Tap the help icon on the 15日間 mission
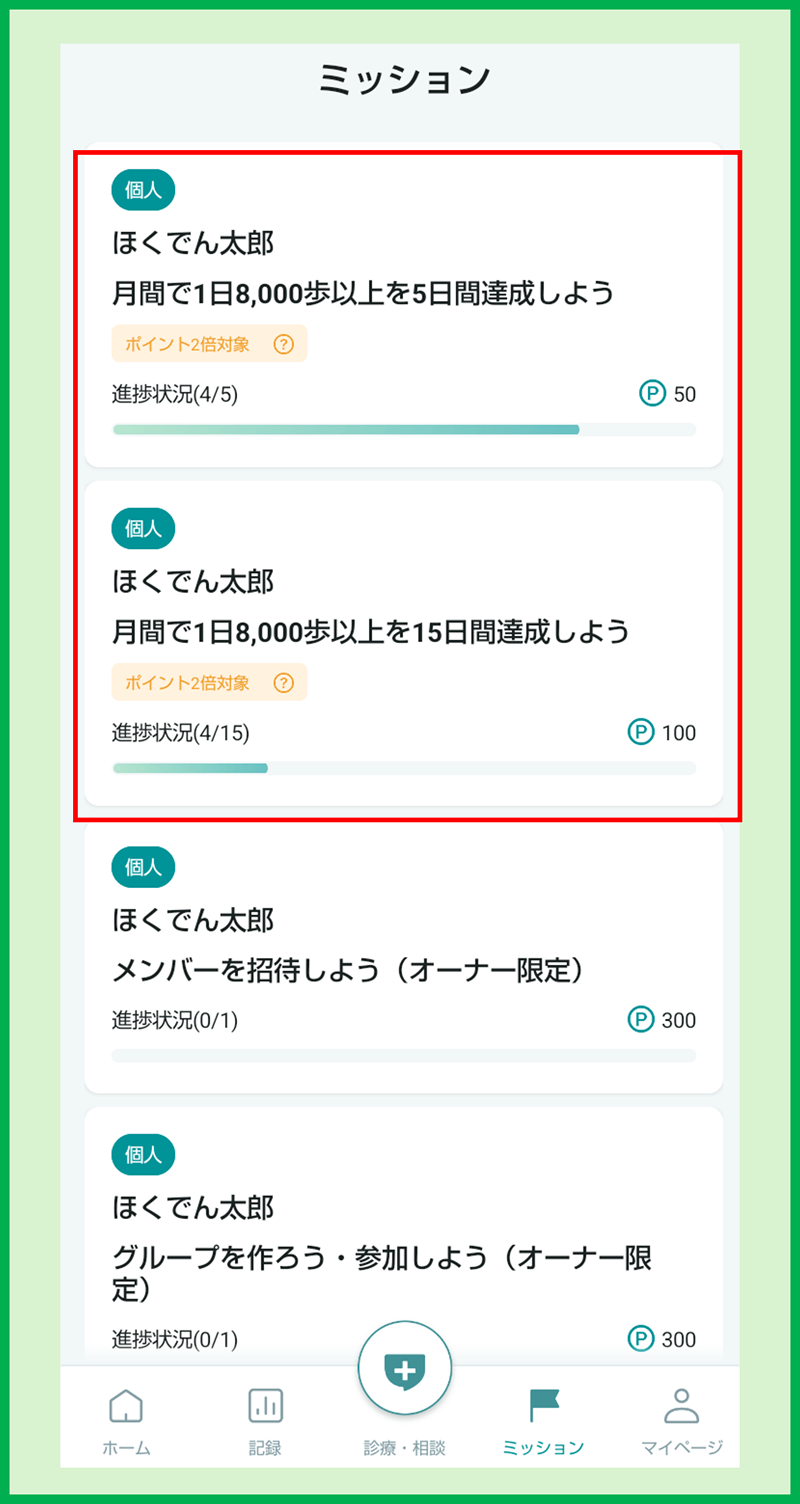 (x=283, y=683)
